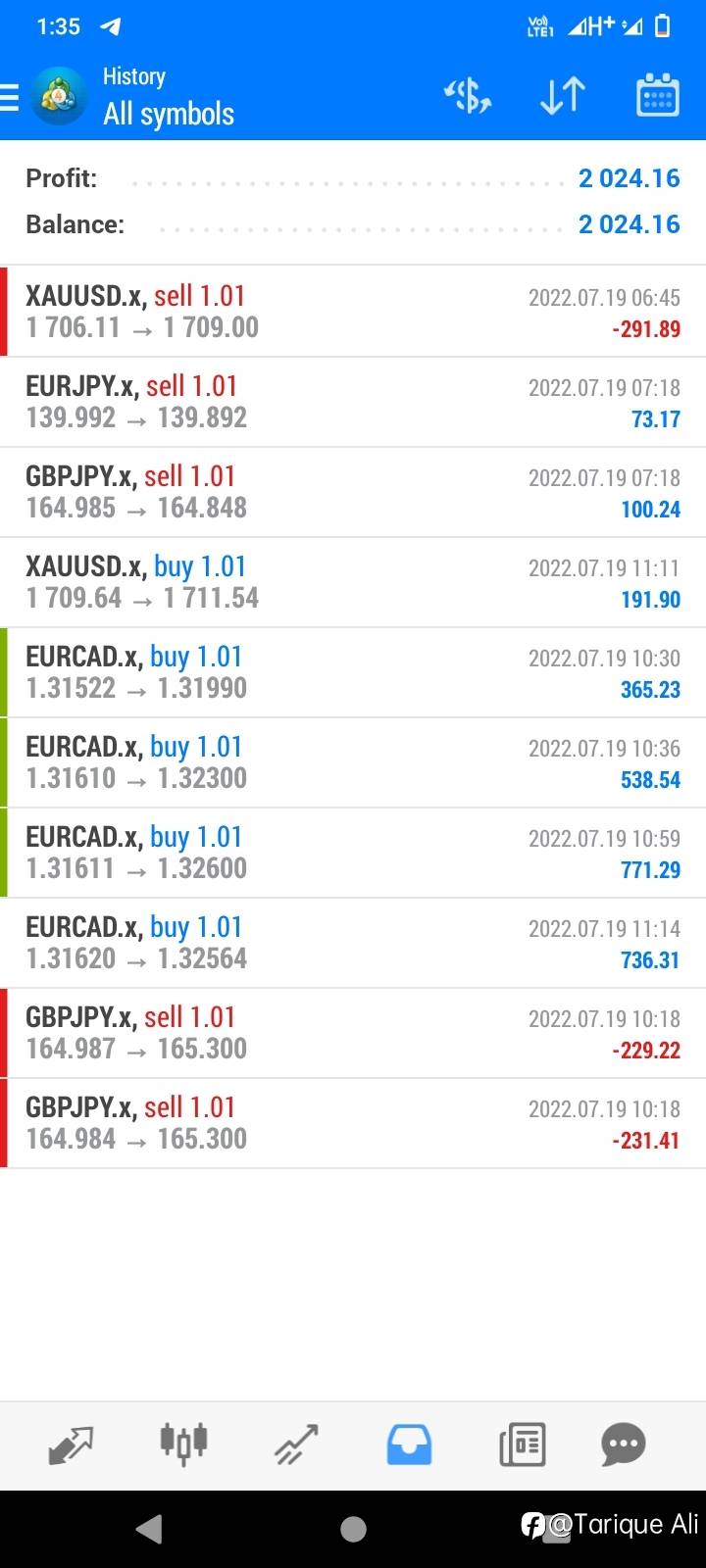Select the GBPJPY.x trade with -231.41 loss
Viewport: 706px width, 1568px height.
click(x=353, y=1123)
